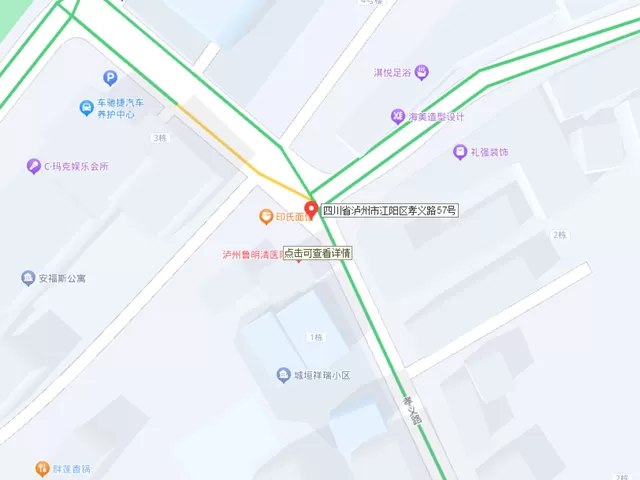This screenshot has height=480, width=640.
Task: Open the 车驰捷汽车养护中心 marker
Action: [88, 107]
